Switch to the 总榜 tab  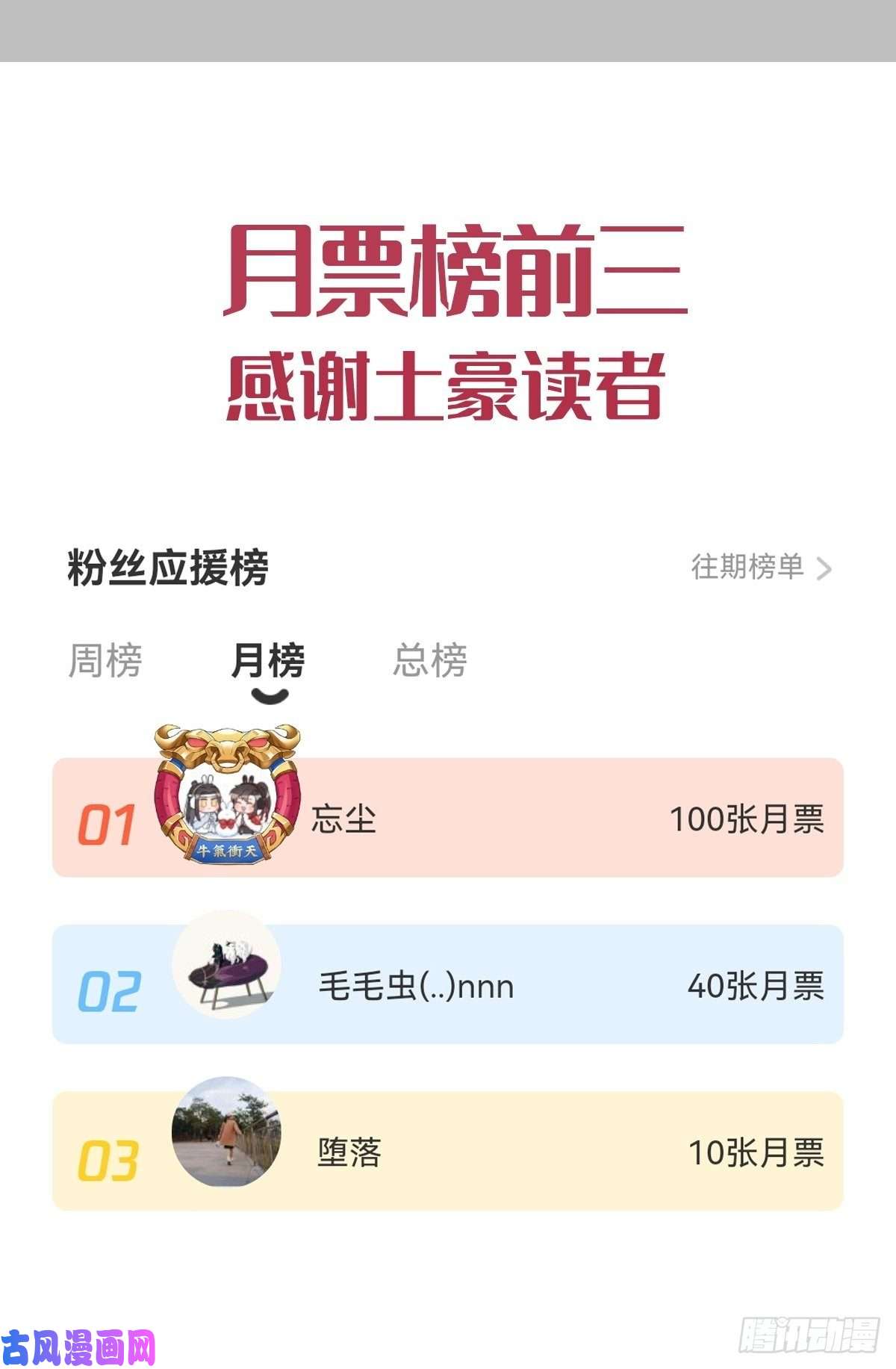tap(429, 661)
